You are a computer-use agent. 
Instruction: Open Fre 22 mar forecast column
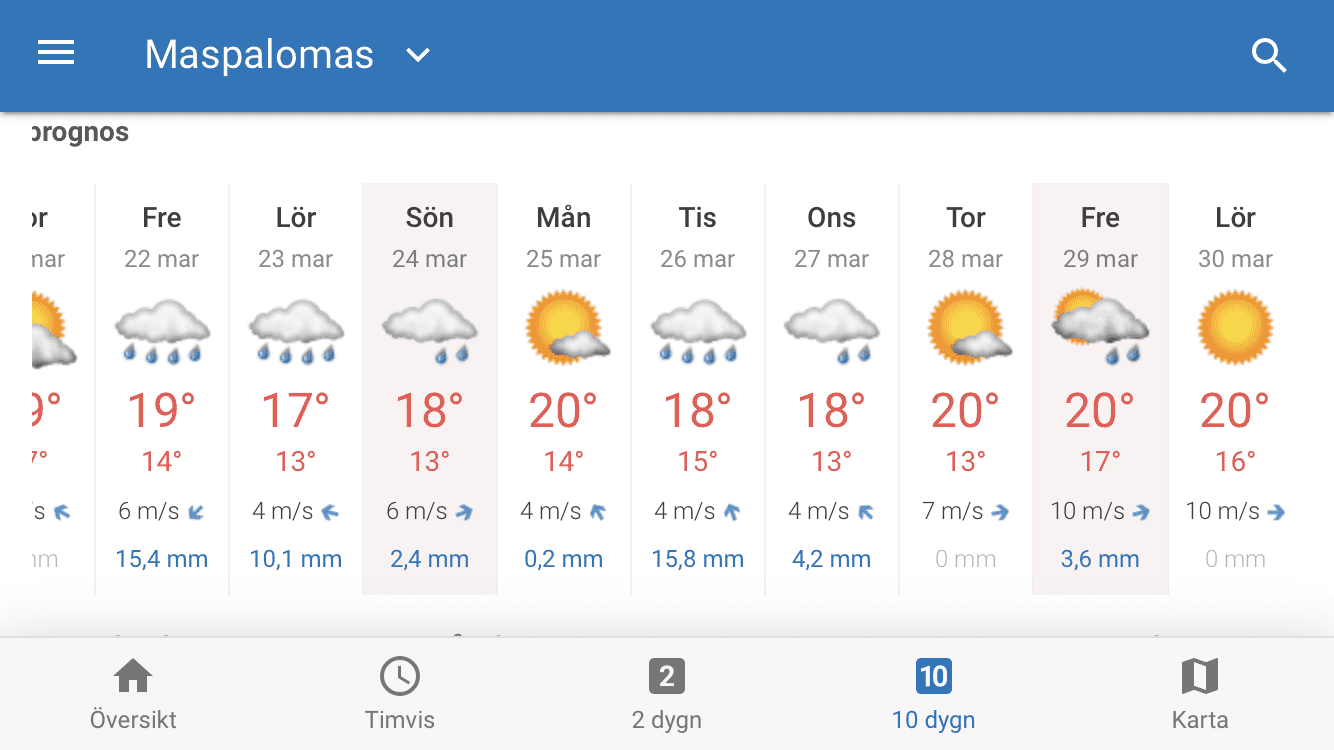pyautogui.click(x=162, y=389)
